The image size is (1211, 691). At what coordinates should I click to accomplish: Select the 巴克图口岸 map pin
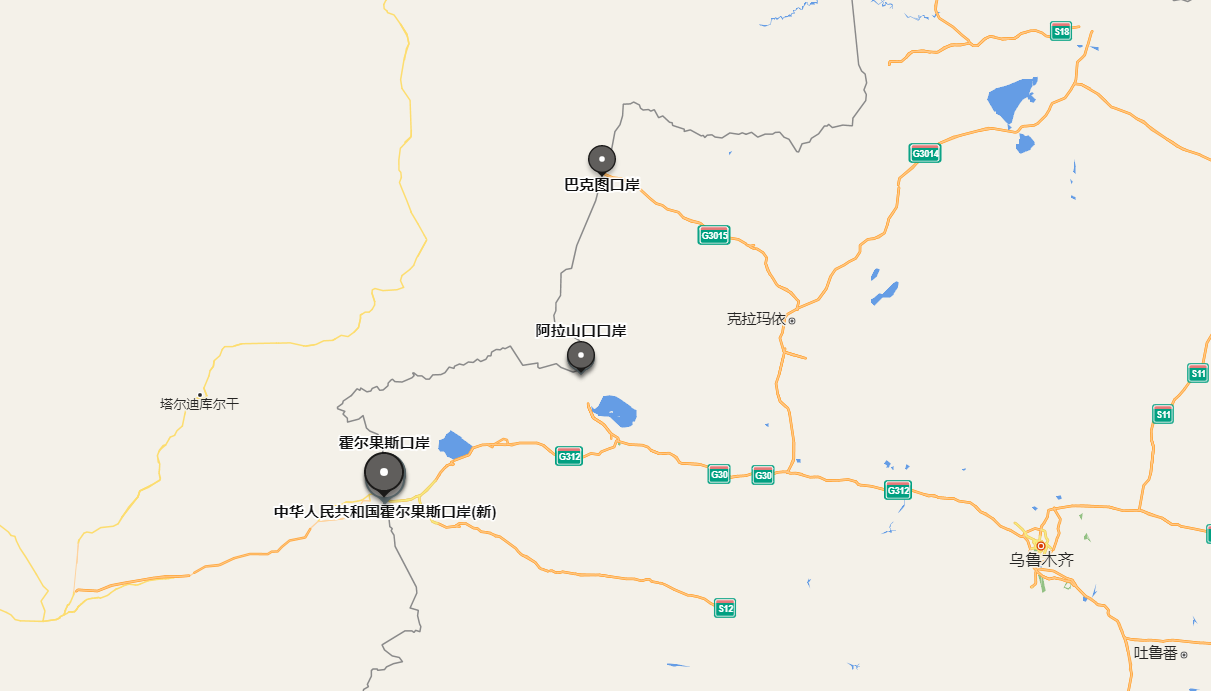pos(601,159)
